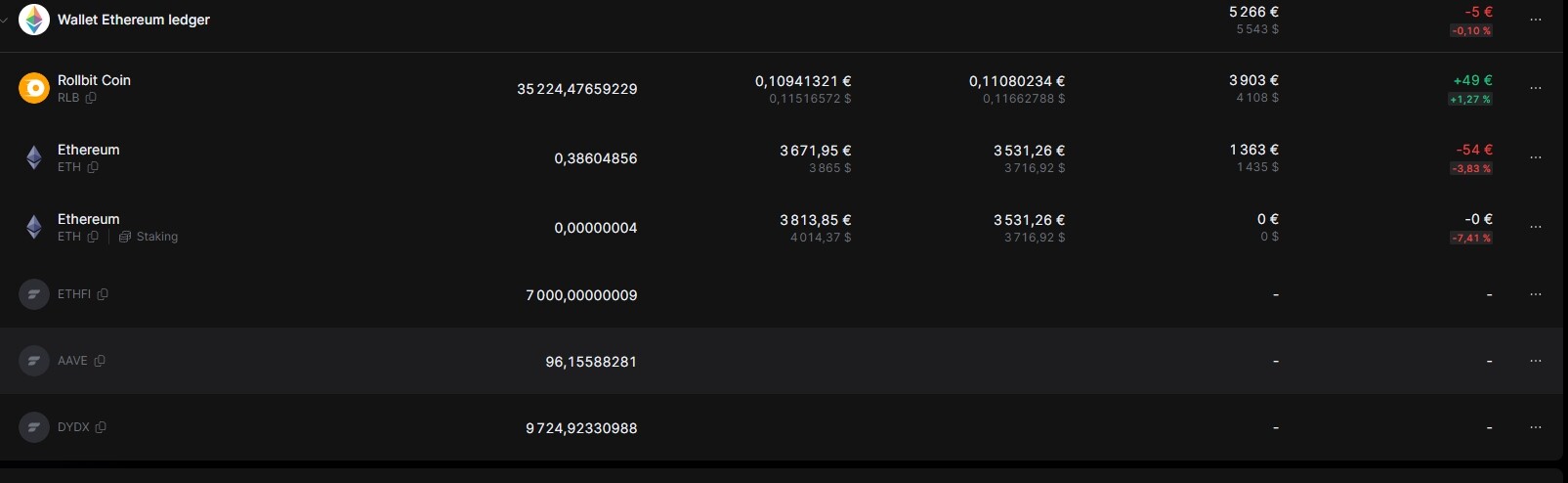Viewport: 1568px width, 483px height.
Task: Open more options for Rollbit Coin
Action: (1535, 88)
